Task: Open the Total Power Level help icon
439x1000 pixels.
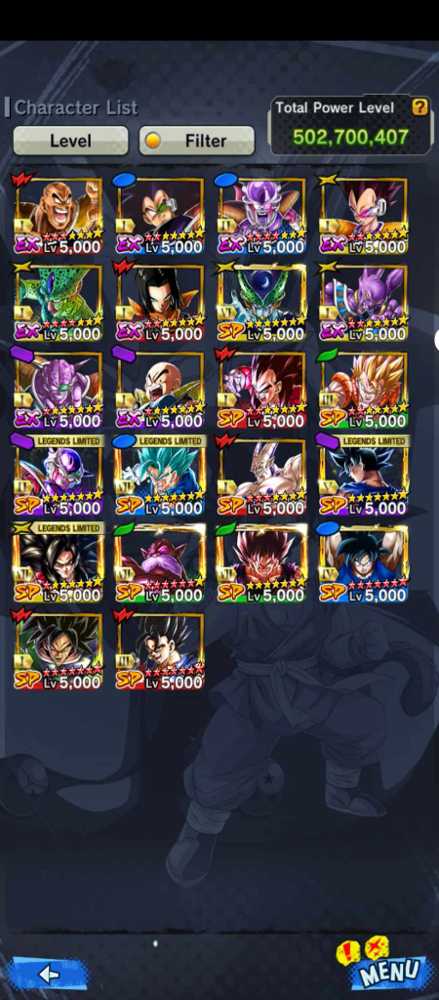Action: pyautogui.click(x=419, y=107)
